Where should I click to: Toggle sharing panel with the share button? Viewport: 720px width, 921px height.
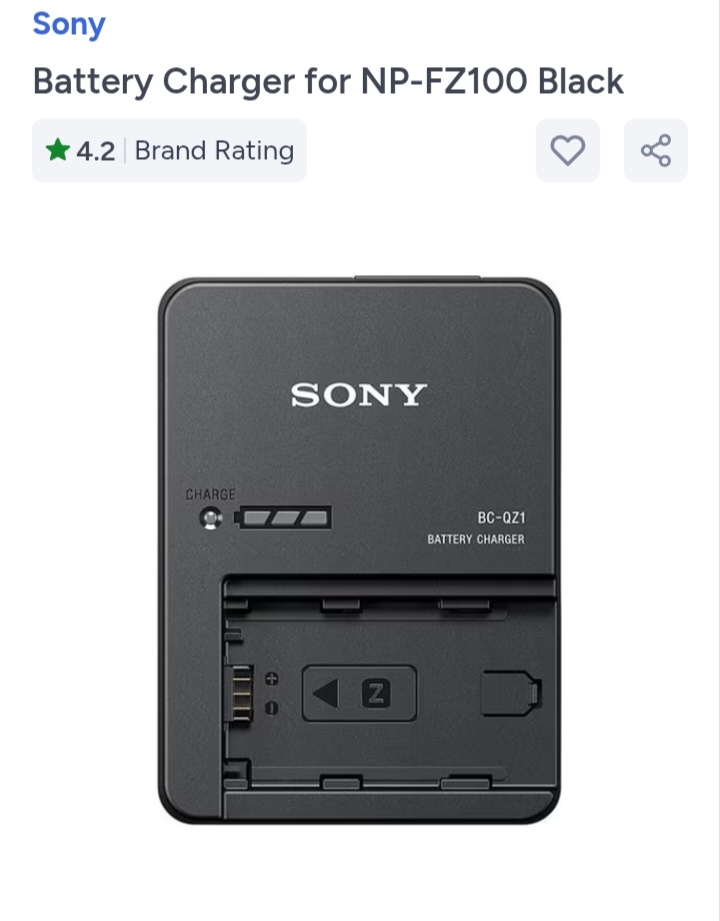click(x=656, y=151)
